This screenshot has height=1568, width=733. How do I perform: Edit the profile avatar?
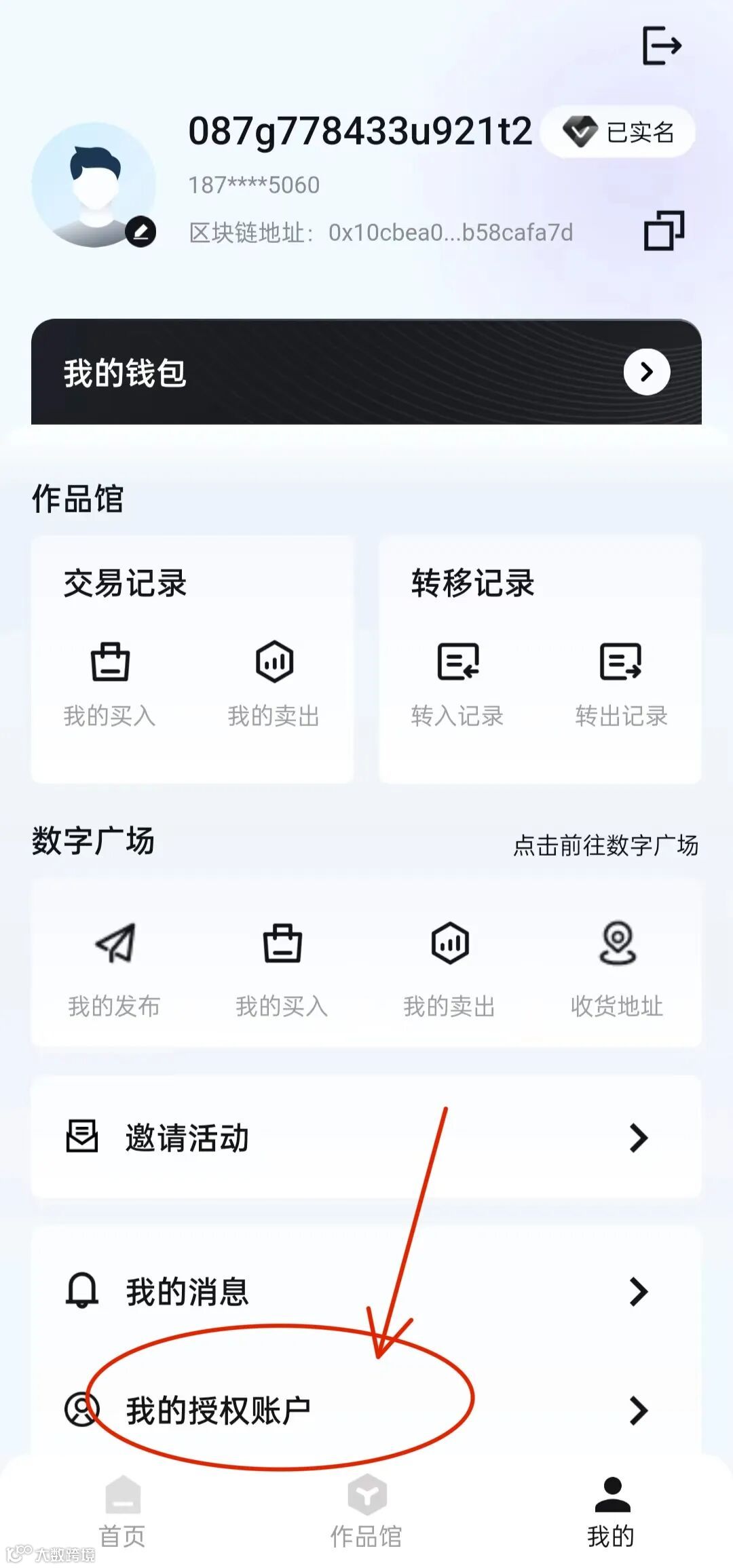(141, 232)
